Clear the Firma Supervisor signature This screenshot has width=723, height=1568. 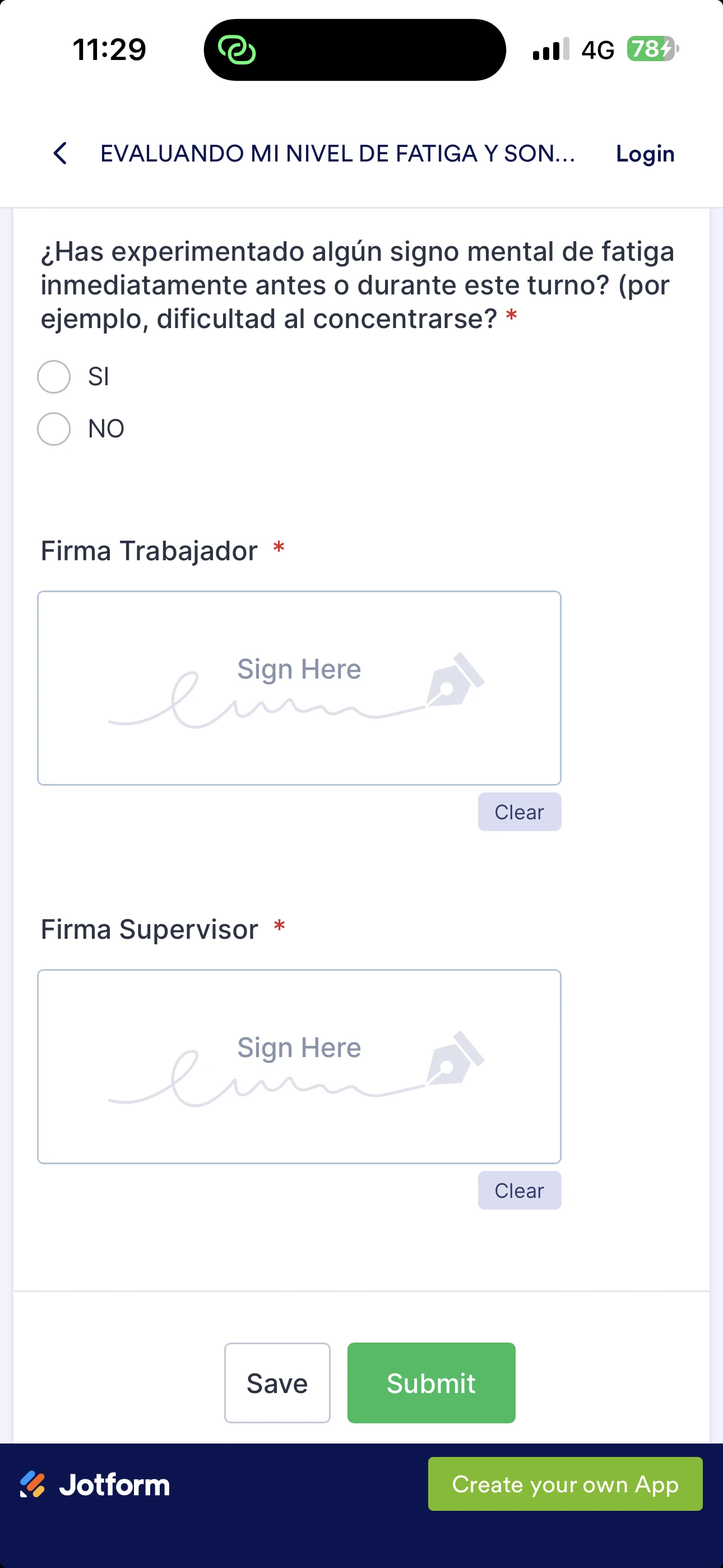[x=519, y=1191]
